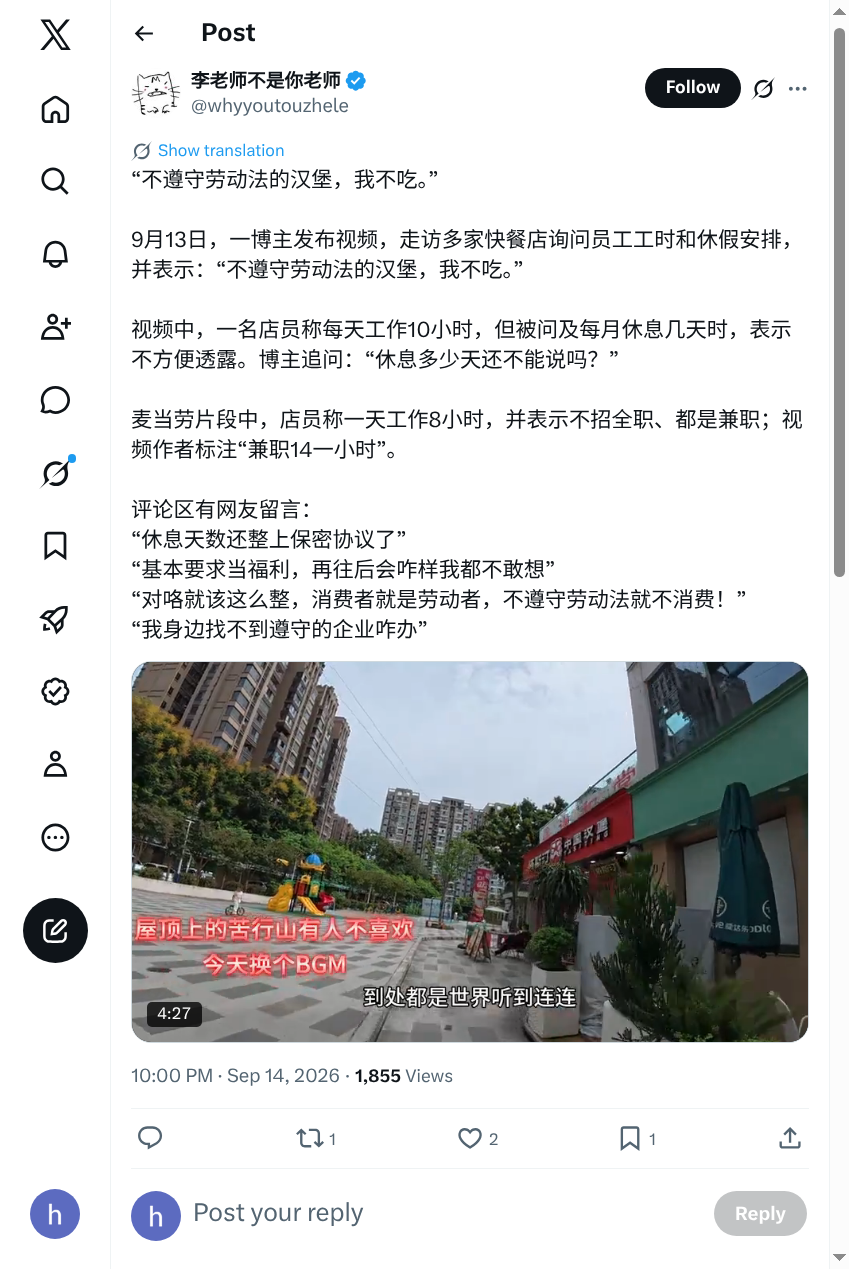The height and width of the screenshot is (1269, 849).
Task: Open the Home tab in the sidebar
Action: [55, 109]
